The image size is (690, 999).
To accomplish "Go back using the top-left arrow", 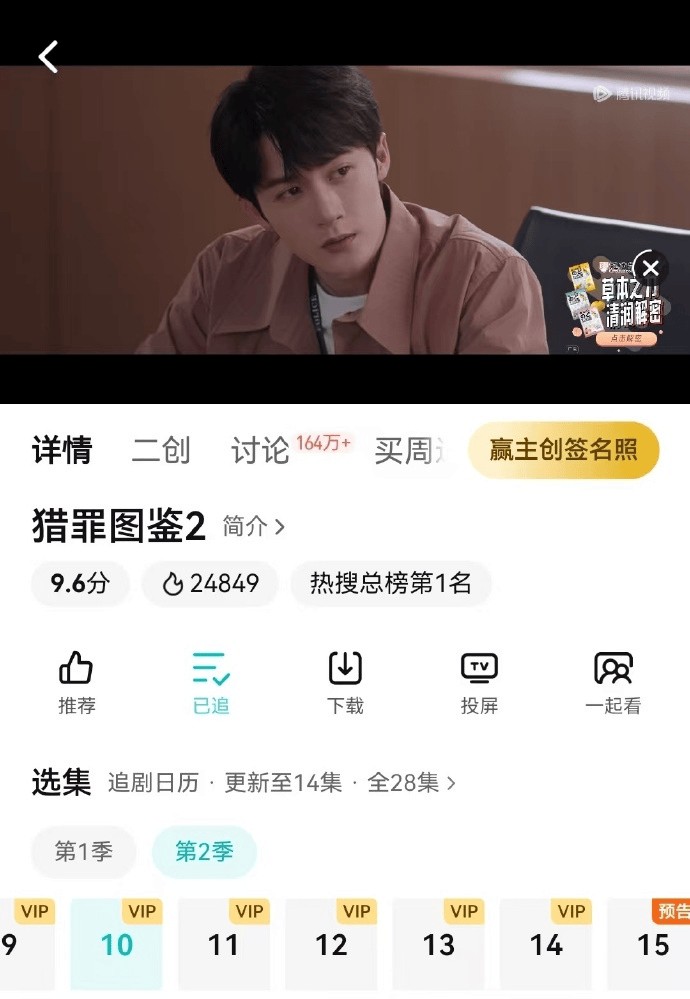I will click(x=48, y=57).
